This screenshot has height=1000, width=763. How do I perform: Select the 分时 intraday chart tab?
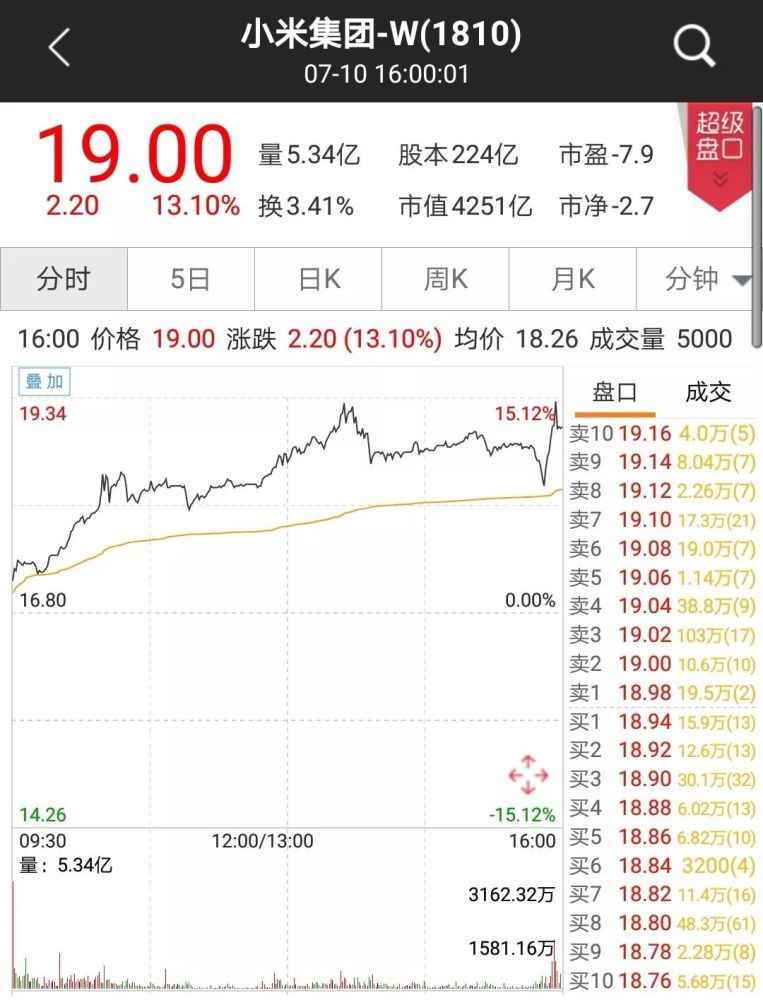[x=63, y=281]
